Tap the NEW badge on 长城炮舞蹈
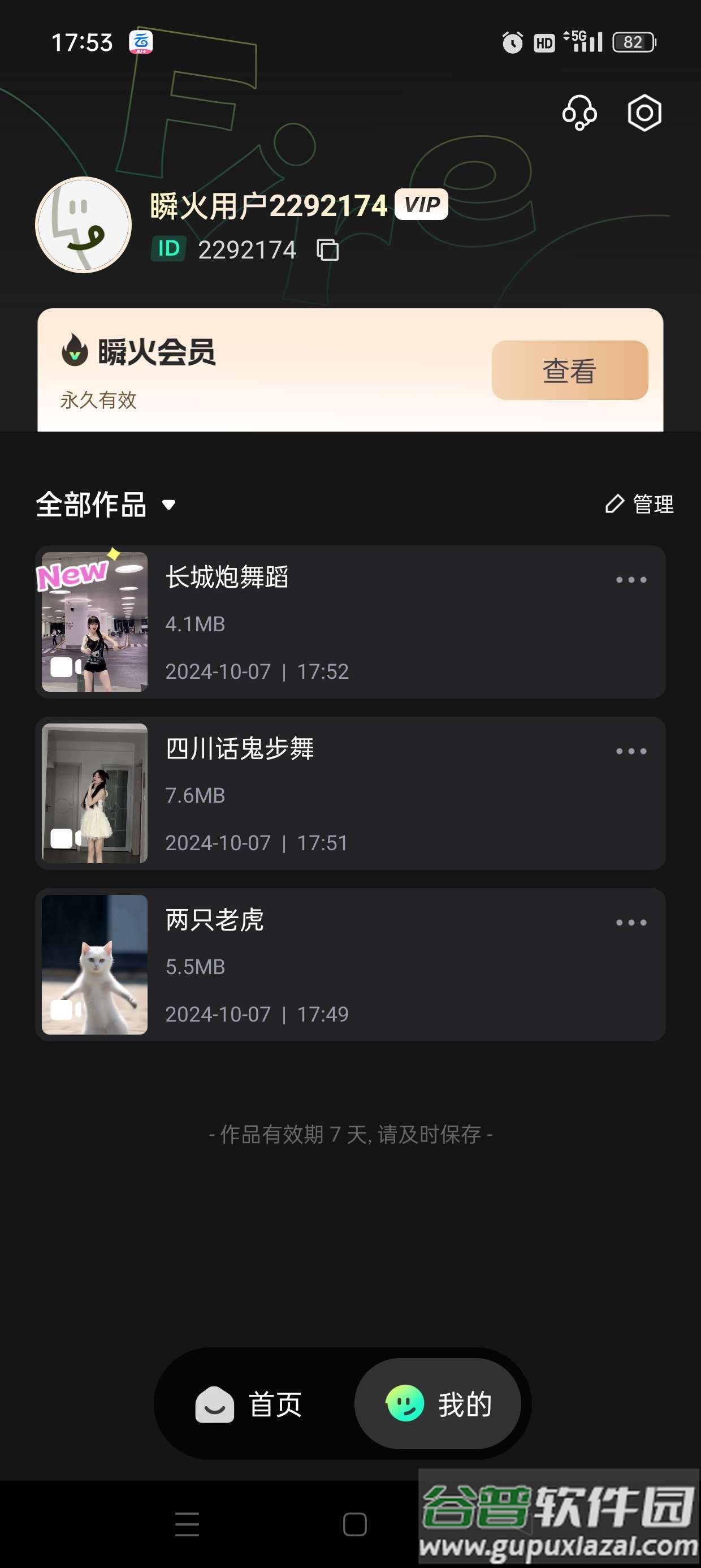 pyautogui.click(x=71, y=573)
